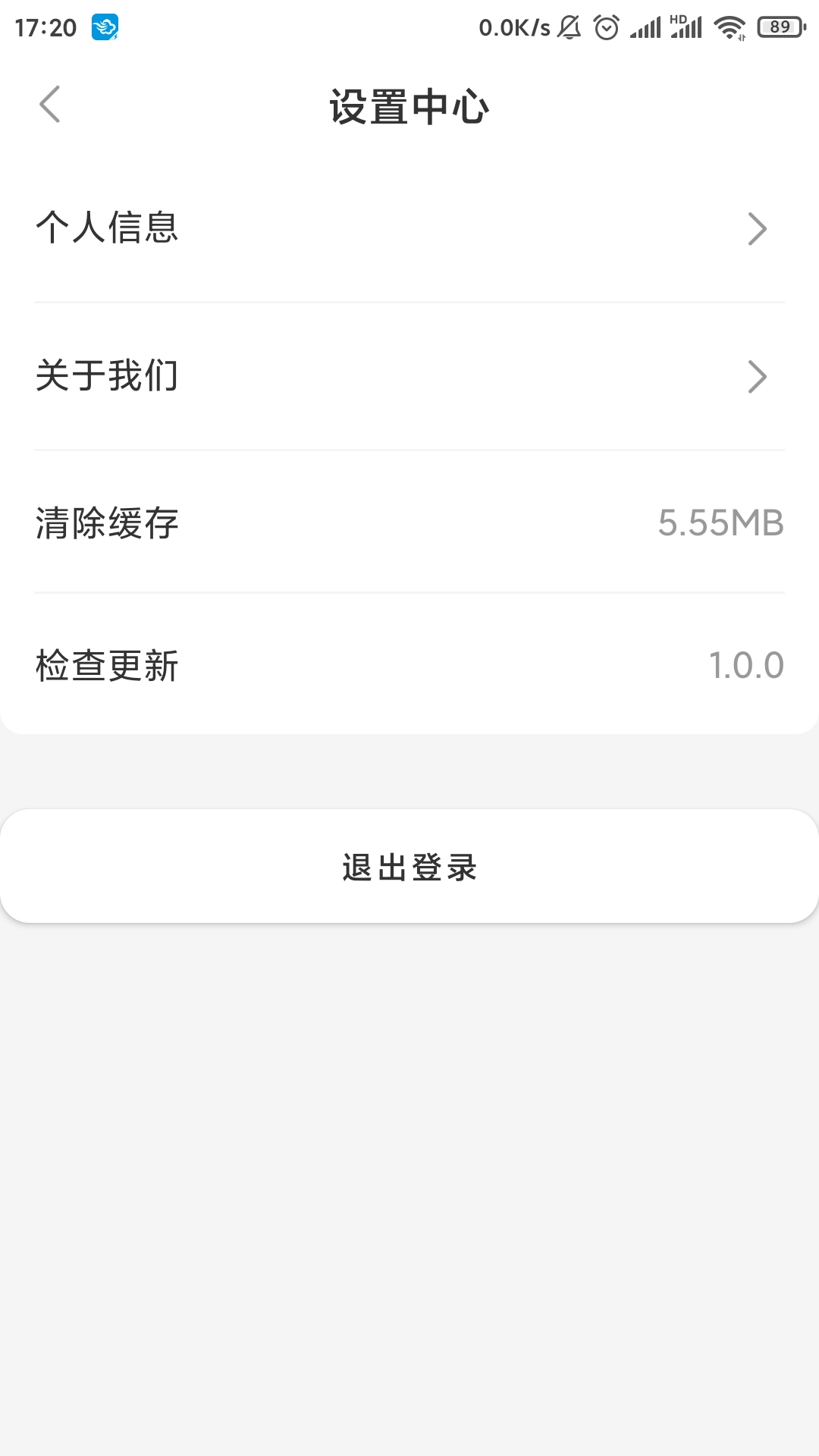Tap 退出登录 to log out
The width and height of the screenshot is (819, 1456).
pos(409,867)
